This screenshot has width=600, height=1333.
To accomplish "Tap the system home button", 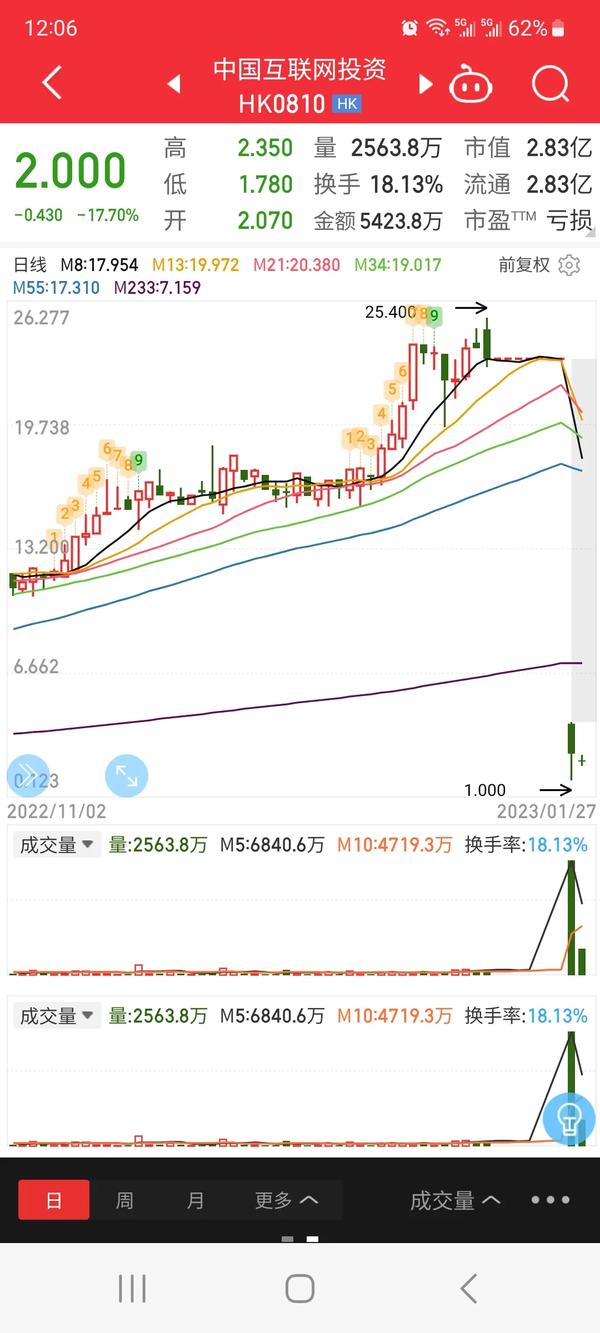I will point(300,1288).
